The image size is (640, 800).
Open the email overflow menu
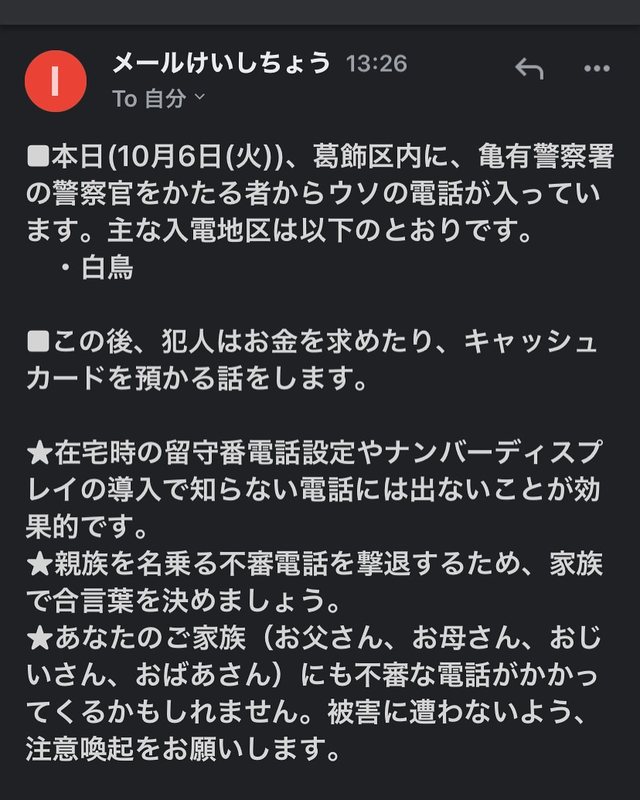click(x=596, y=68)
